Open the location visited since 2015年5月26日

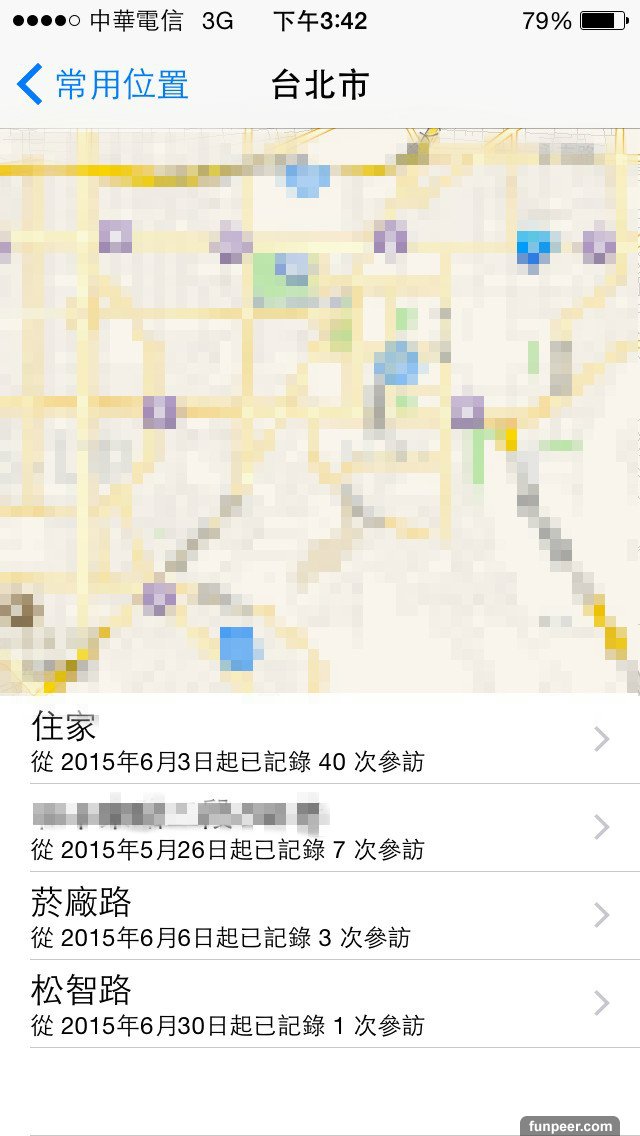(x=320, y=828)
